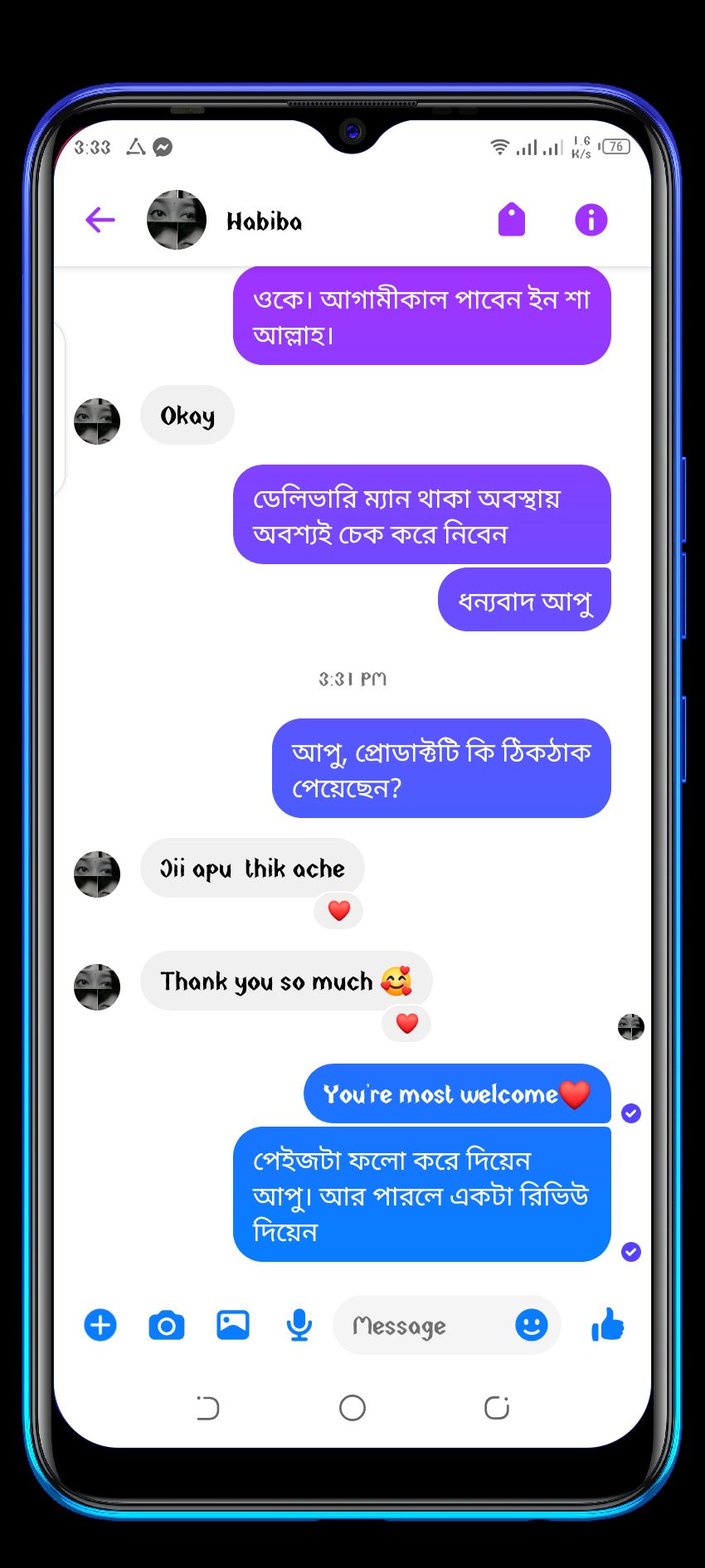The width and height of the screenshot is (705, 1568).
Task: Start a voice message recording
Action: (299, 1325)
